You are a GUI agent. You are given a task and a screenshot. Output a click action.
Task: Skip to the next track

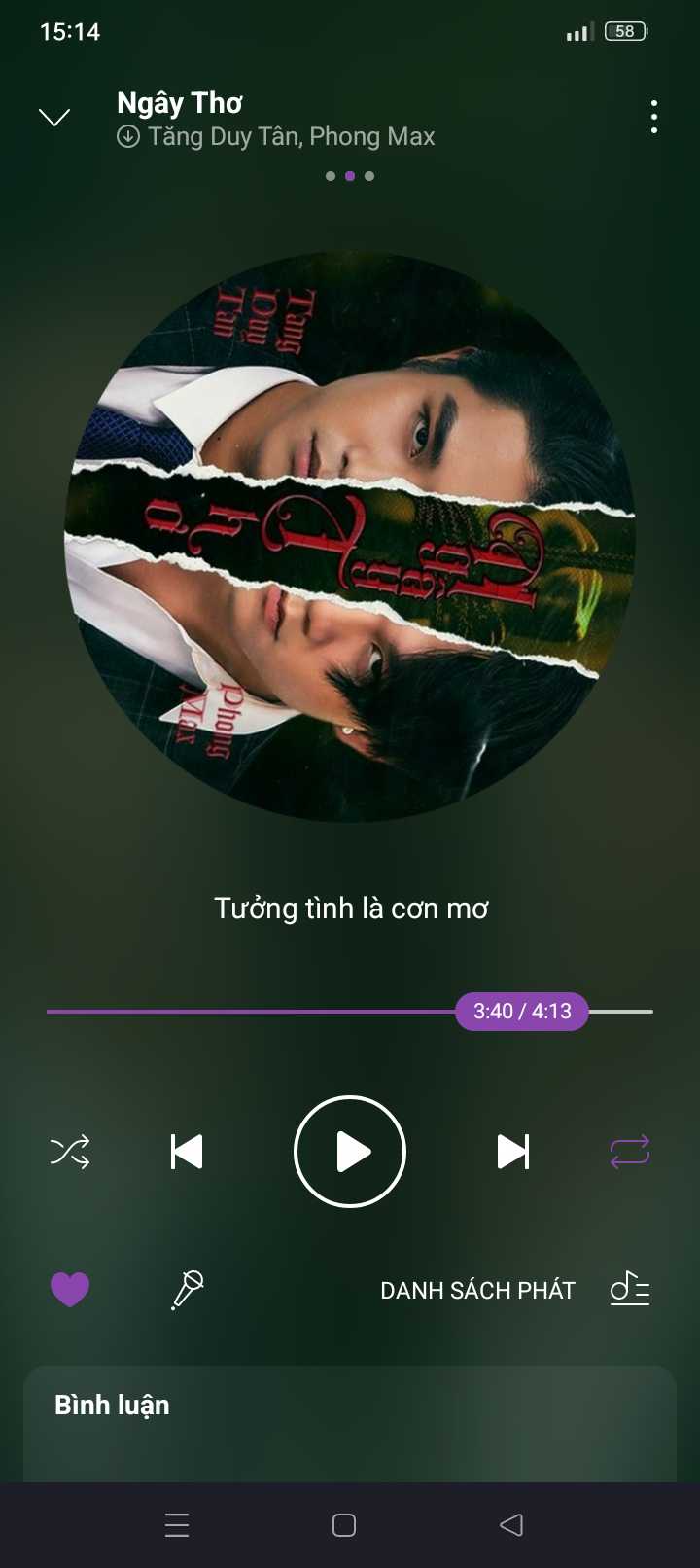point(513,1152)
